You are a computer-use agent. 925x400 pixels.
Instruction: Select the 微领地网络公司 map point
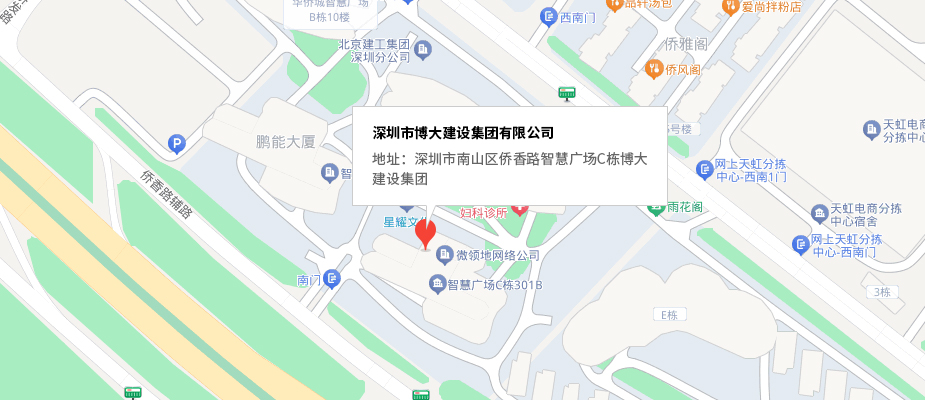(x=444, y=255)
